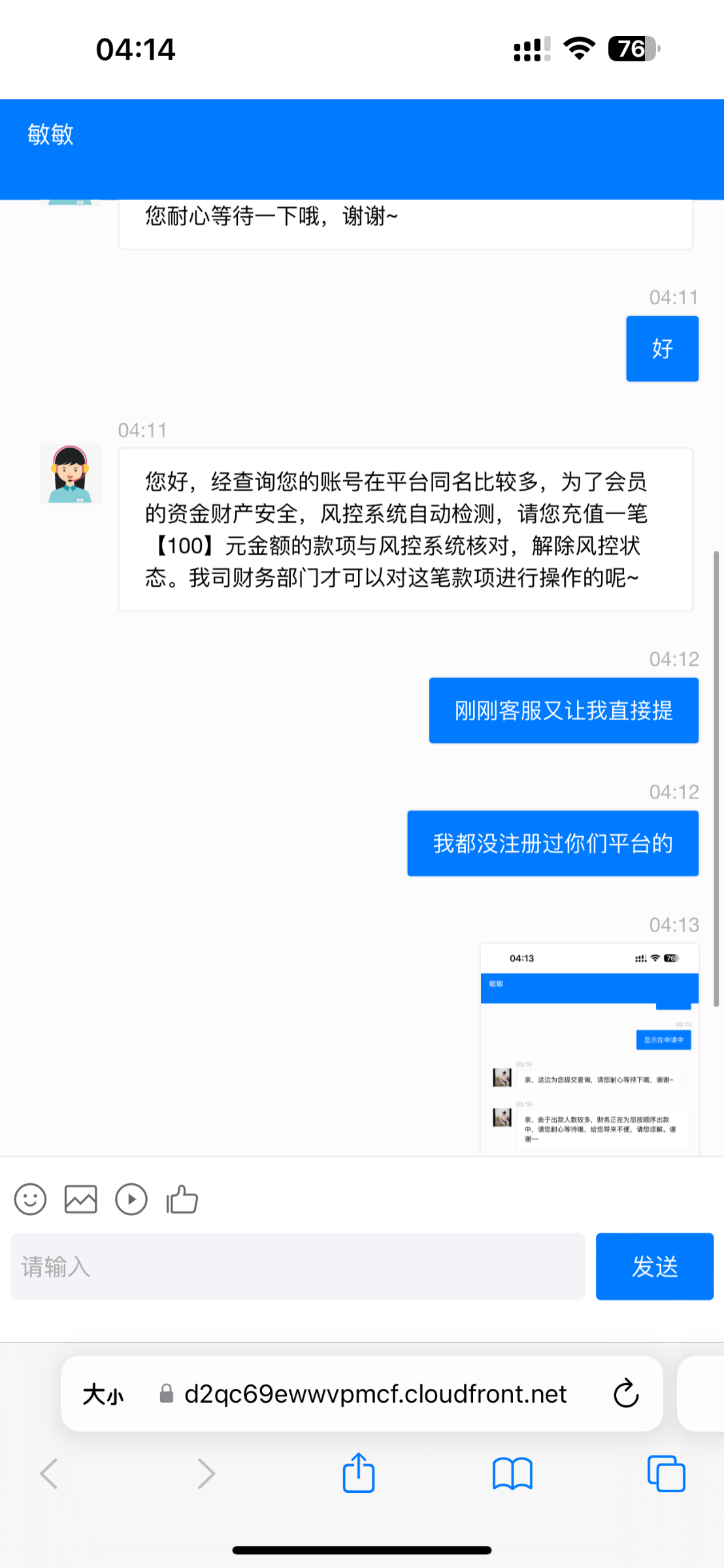Image resolution: width=724 pixels, height=1568 pixels.
Task: Open the emoji picker
Action: coord(30,1200)
